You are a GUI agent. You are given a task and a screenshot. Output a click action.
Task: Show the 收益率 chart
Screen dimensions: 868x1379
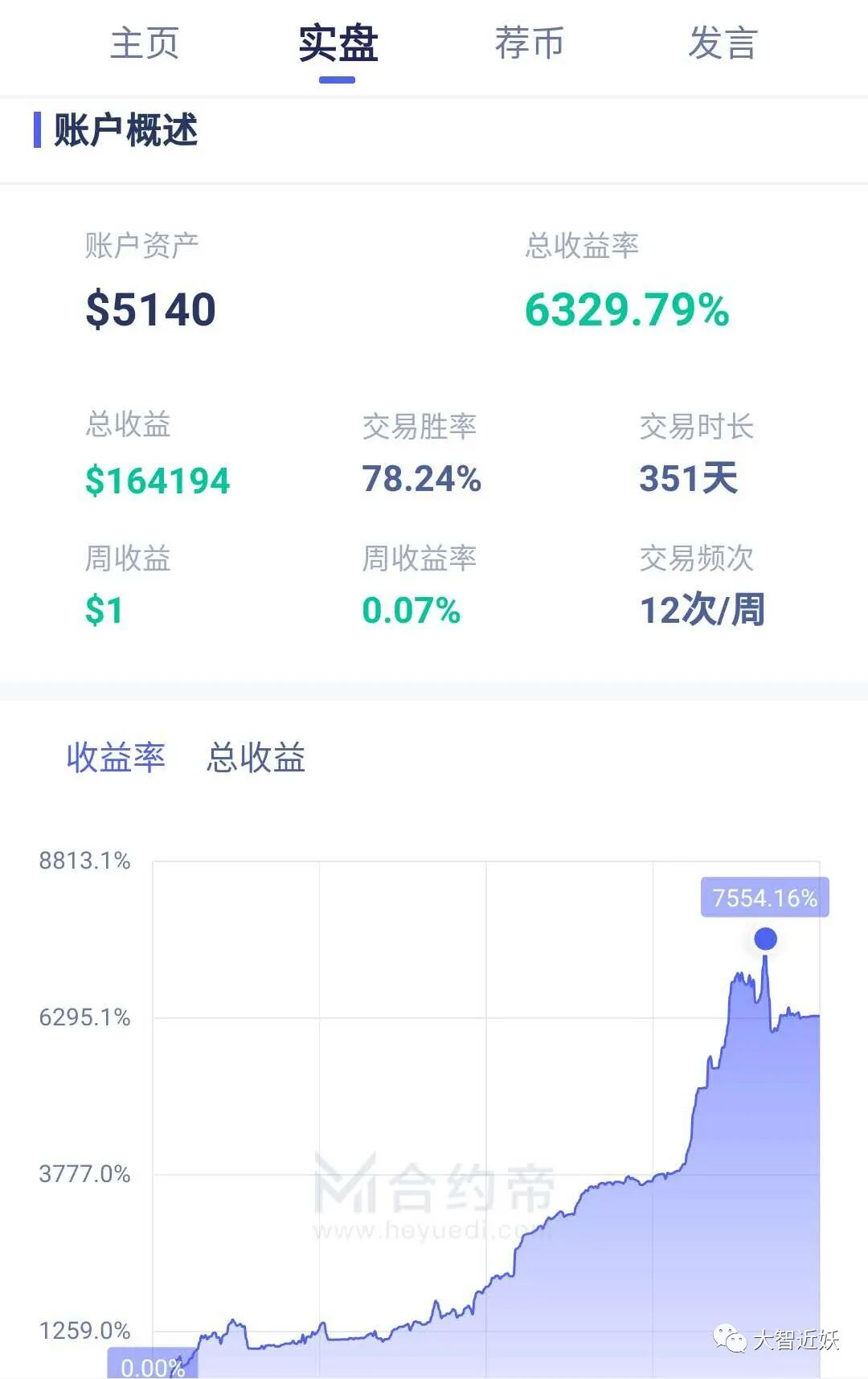116,757
